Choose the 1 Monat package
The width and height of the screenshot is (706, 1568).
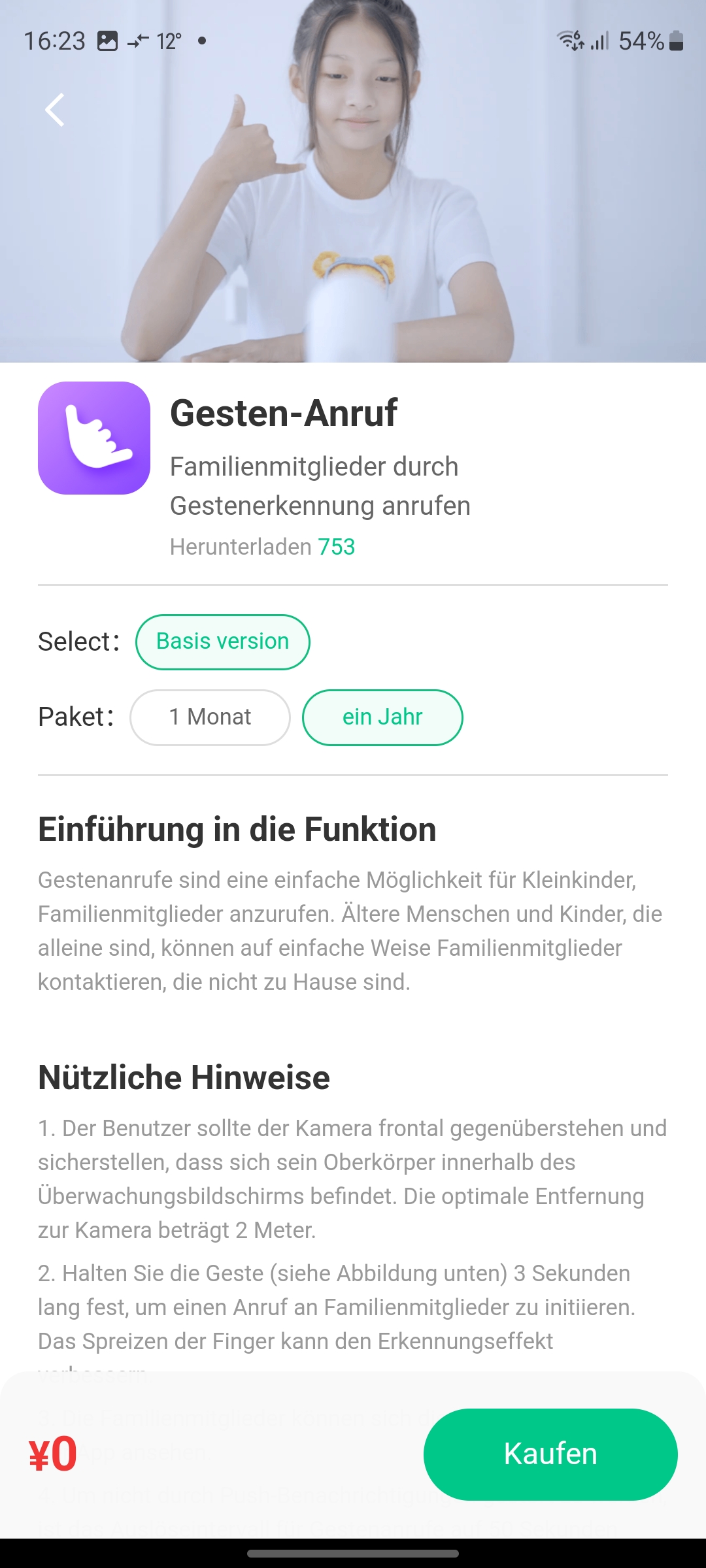click(x=210, y=717)
